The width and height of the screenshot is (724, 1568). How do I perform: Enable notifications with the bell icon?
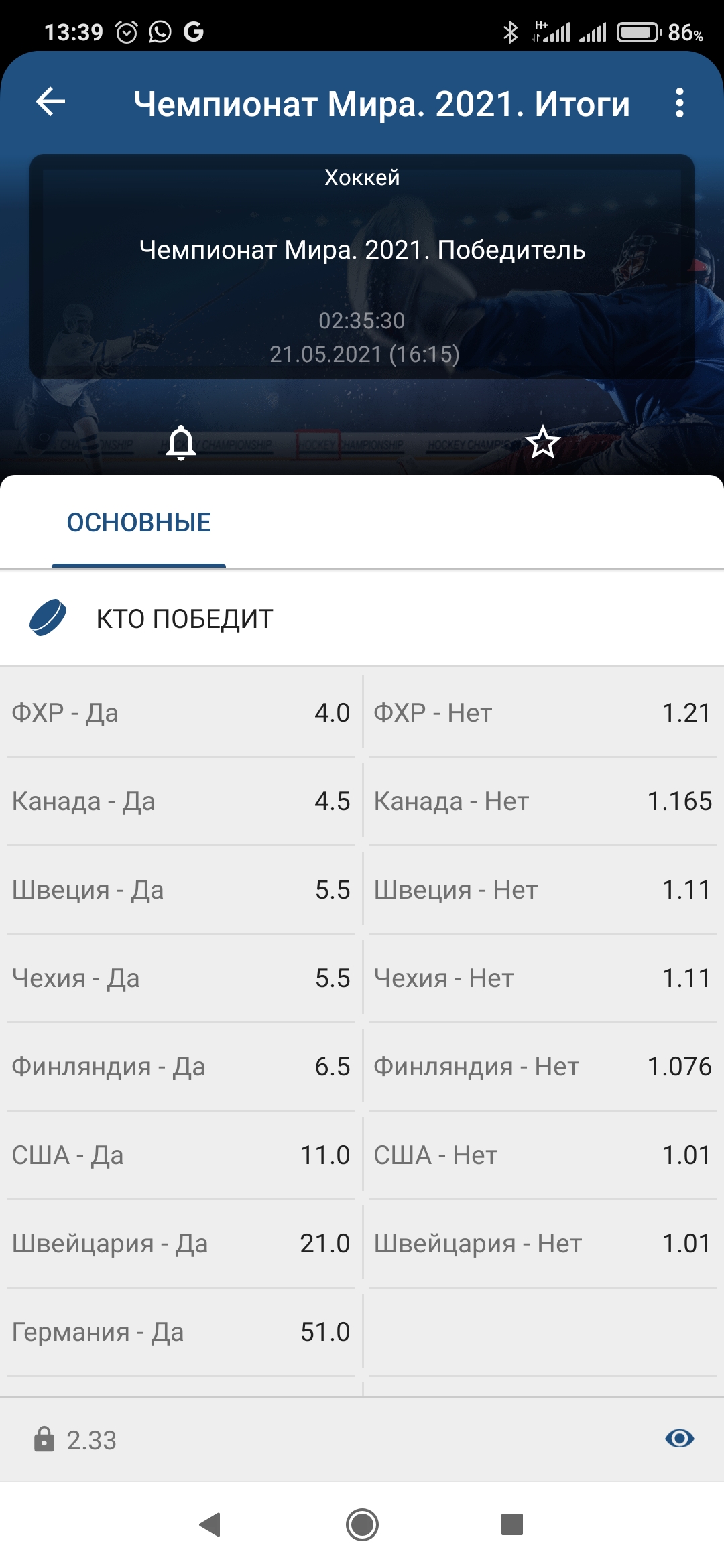[181, 442]
